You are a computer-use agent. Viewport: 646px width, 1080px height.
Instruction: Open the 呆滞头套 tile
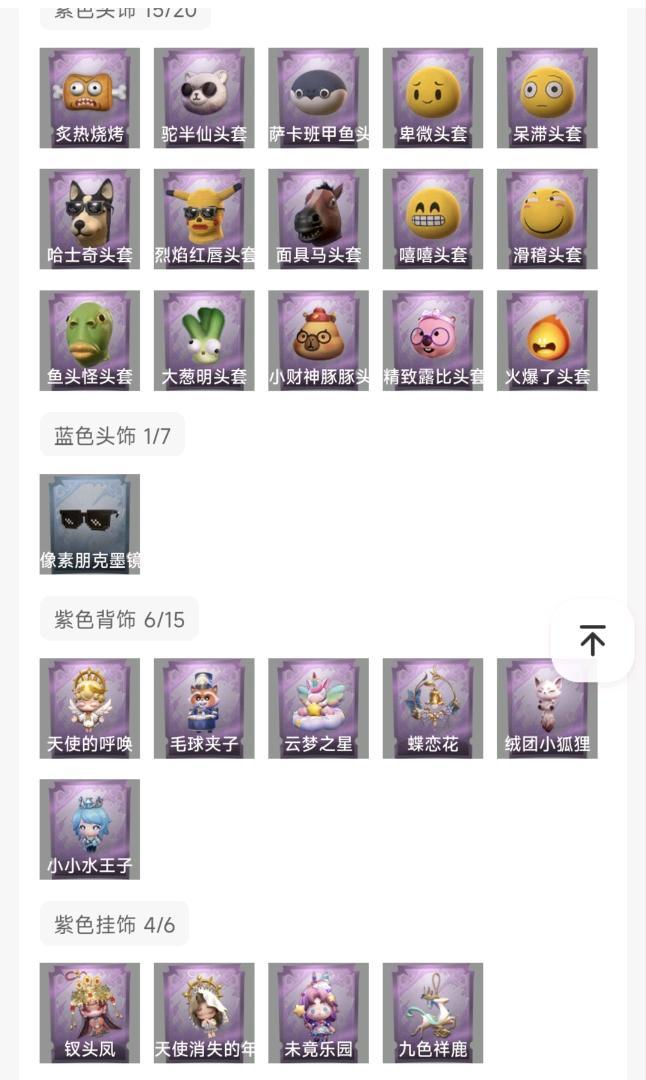tap(547, 98)
